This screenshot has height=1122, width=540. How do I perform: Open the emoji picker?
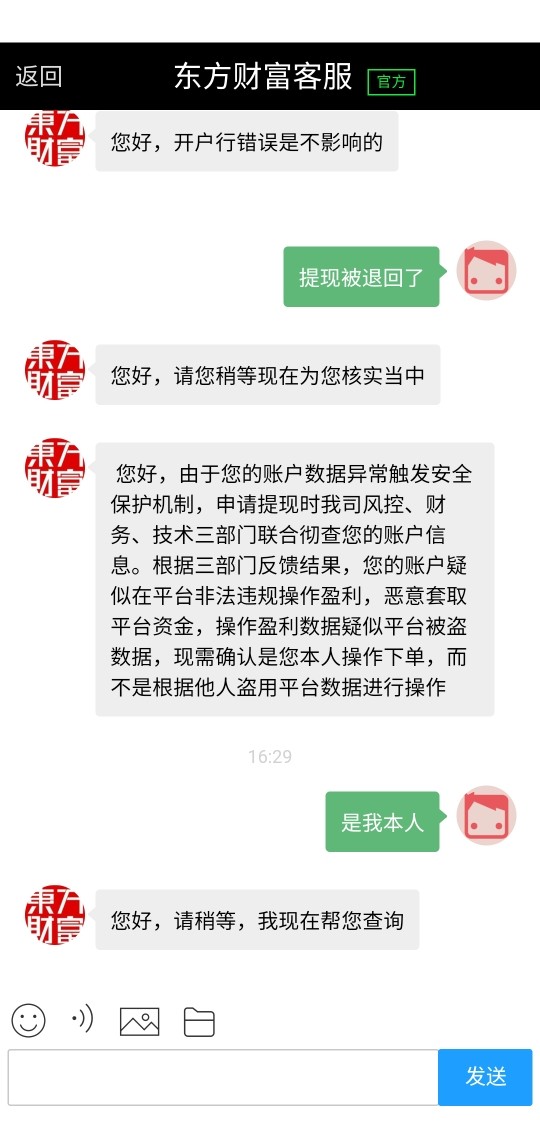click(x=29, y=1020)
